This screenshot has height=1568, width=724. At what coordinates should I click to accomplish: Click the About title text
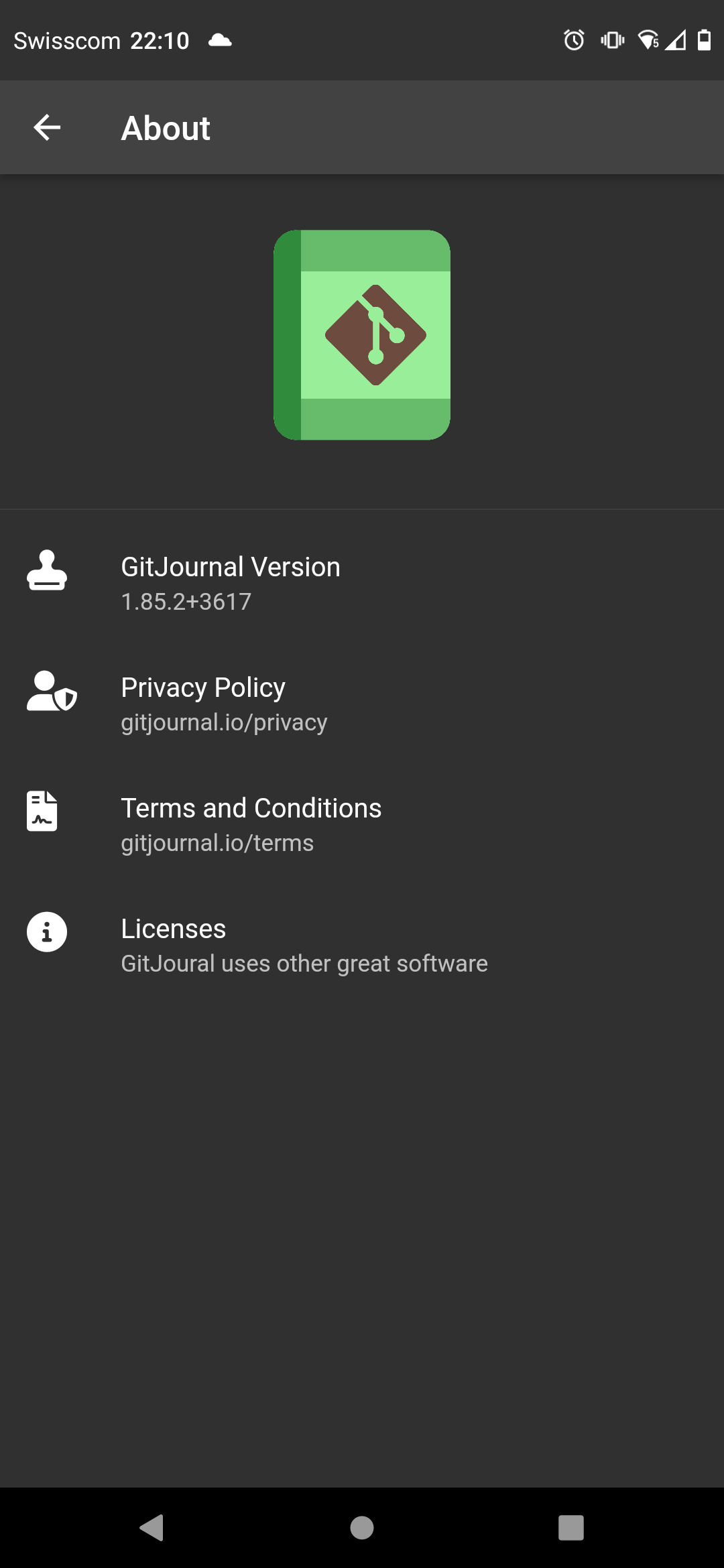pos(165,127)
